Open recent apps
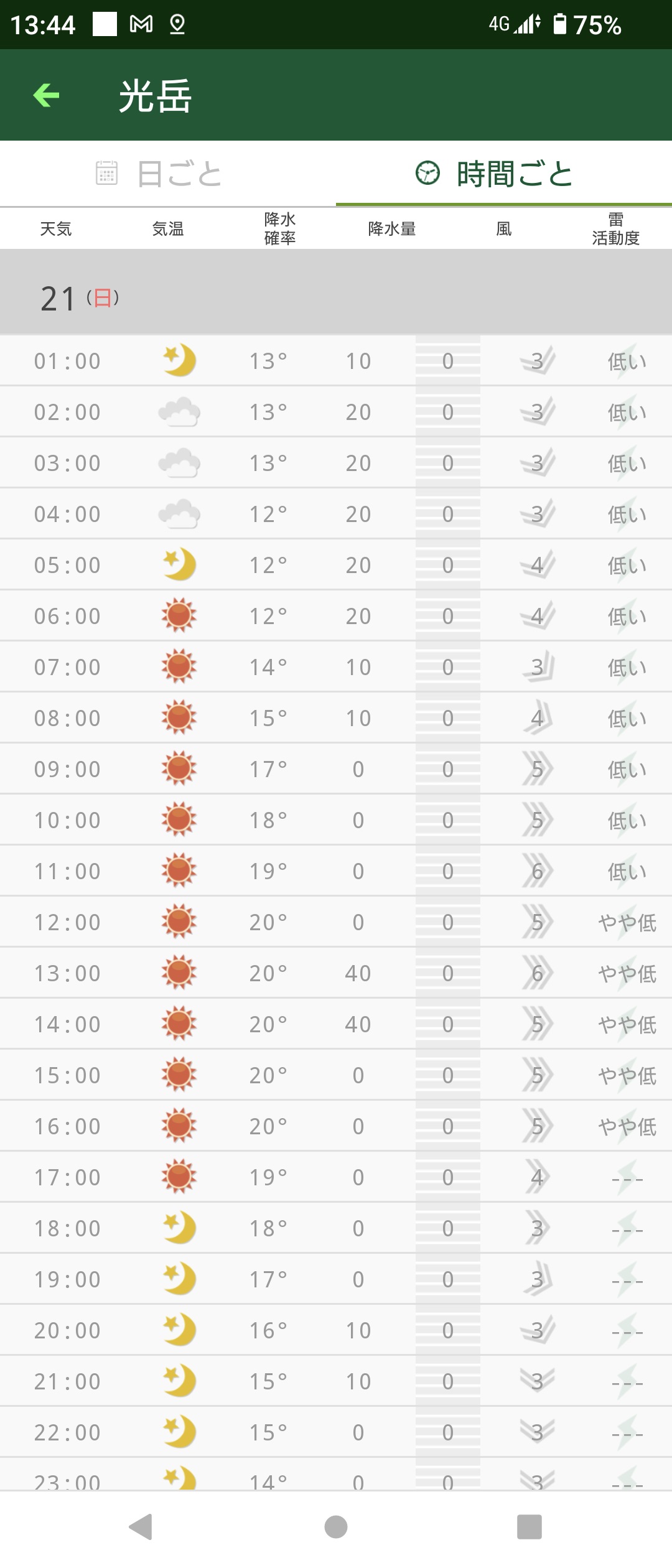This screenshot has height=1568, width=672. 529,1526
